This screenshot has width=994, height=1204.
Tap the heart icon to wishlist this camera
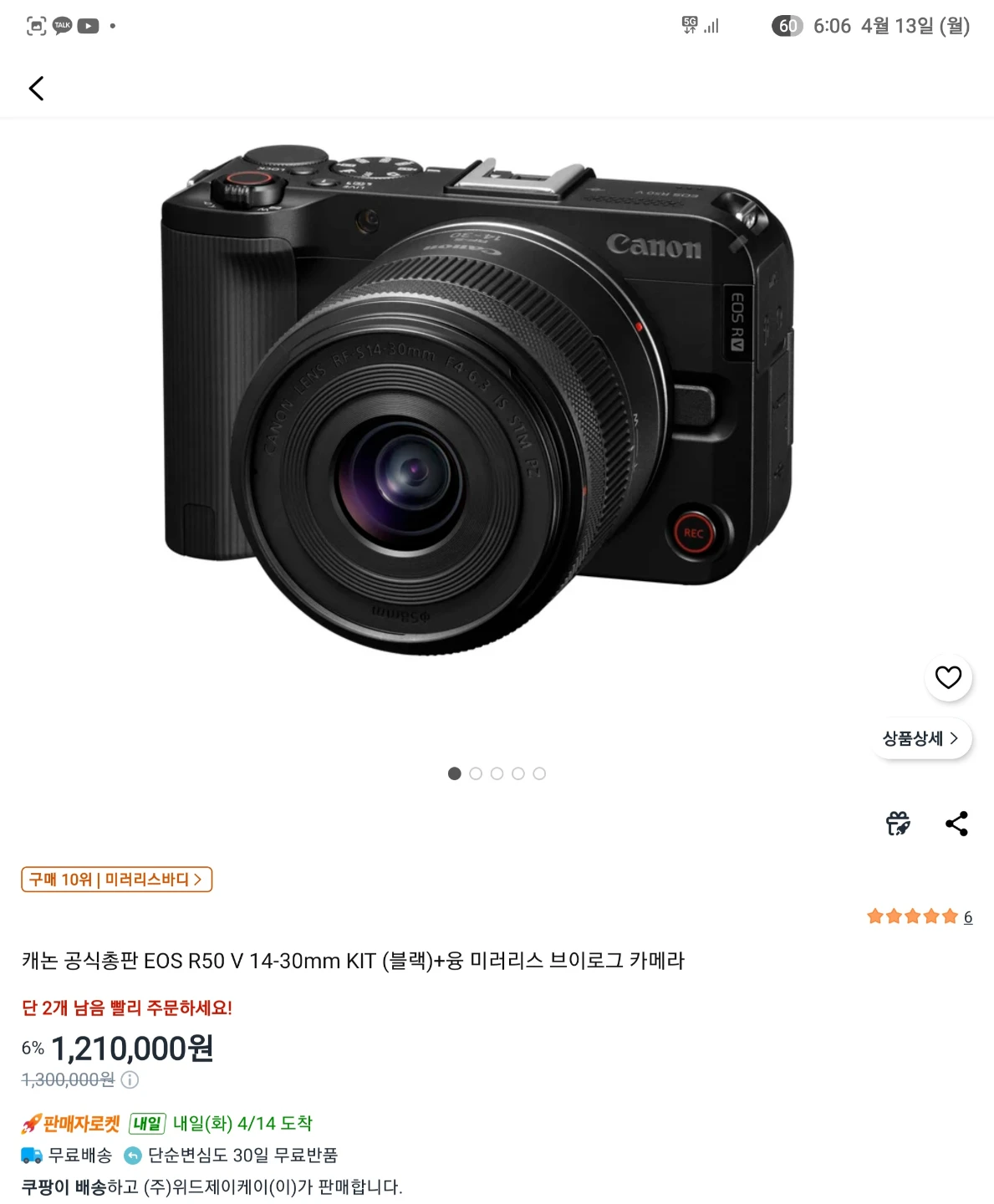(x=948, y=677)
